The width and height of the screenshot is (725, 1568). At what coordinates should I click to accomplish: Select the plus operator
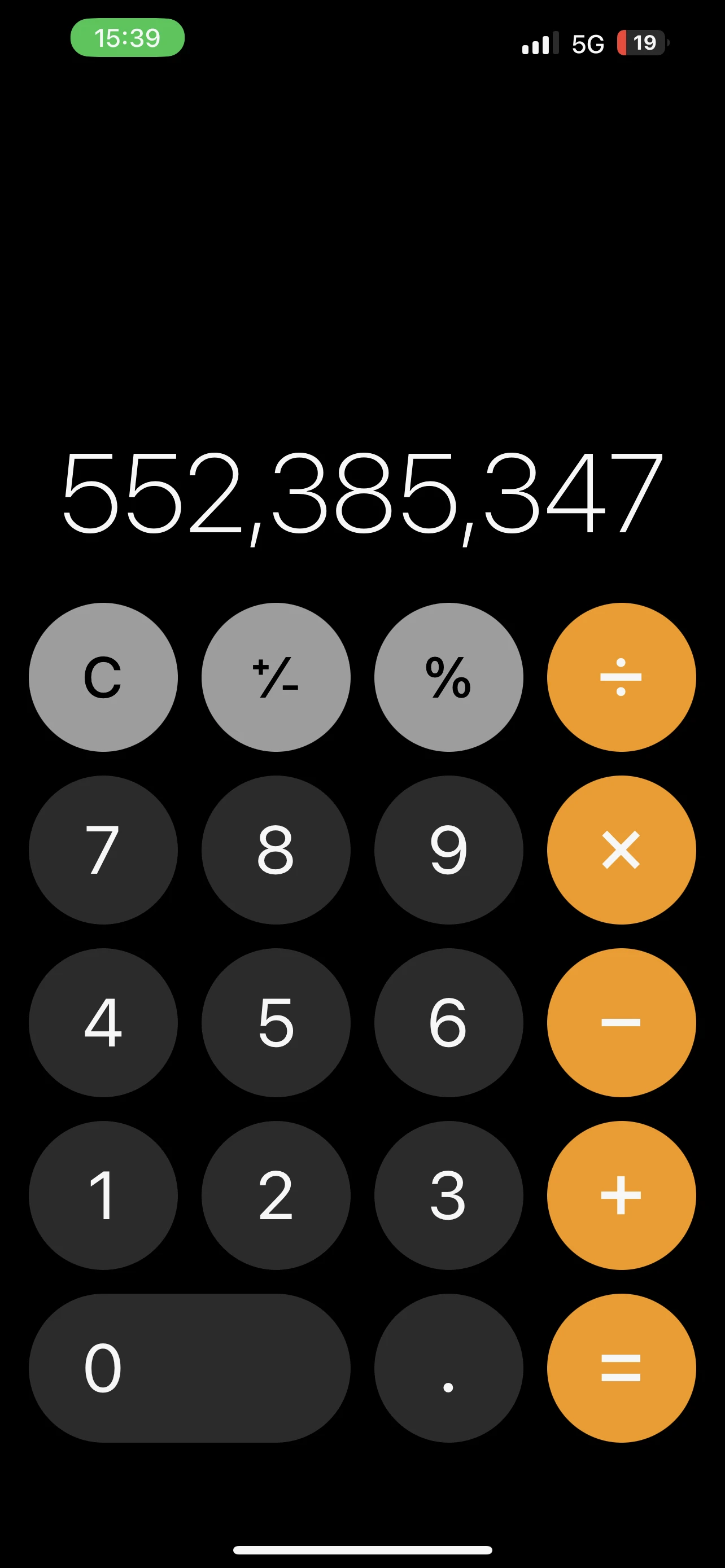pyautogui.click(x=622, y=1195)
